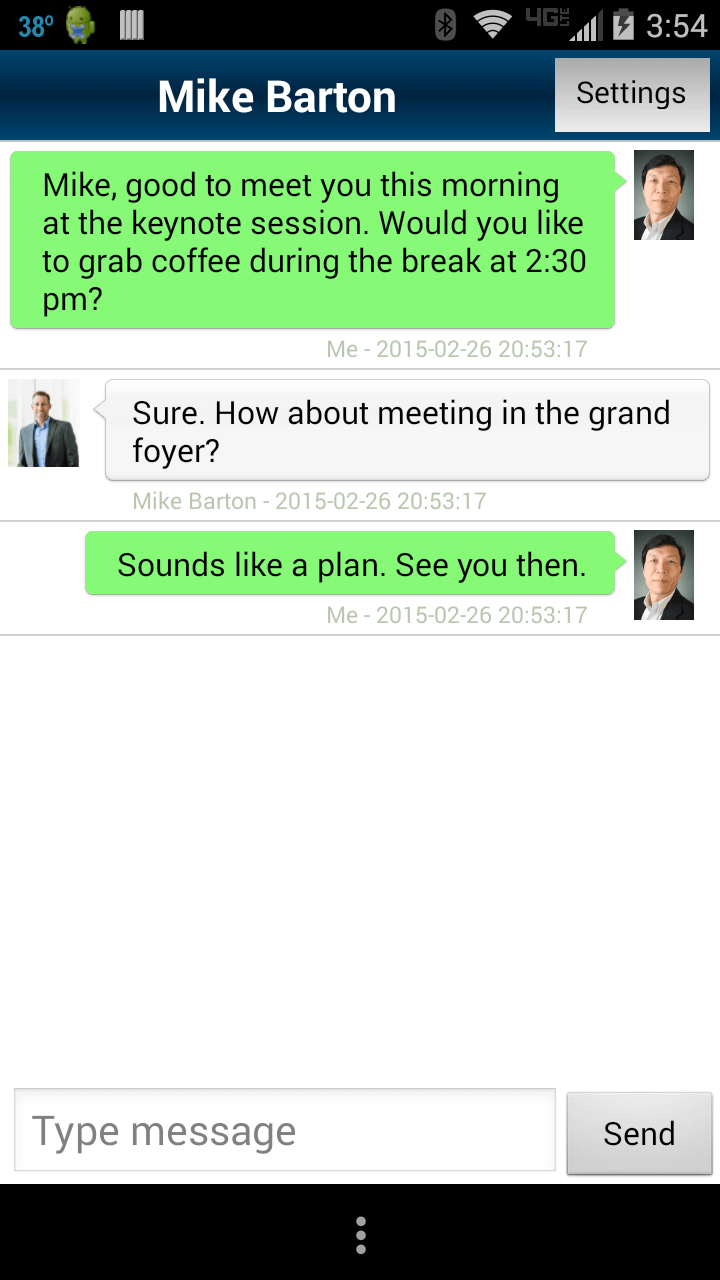Tap the Send button
Image resolution: width=720 pixels, height=1280 pixels.
pyautogui.click(x=639, y=1133)
